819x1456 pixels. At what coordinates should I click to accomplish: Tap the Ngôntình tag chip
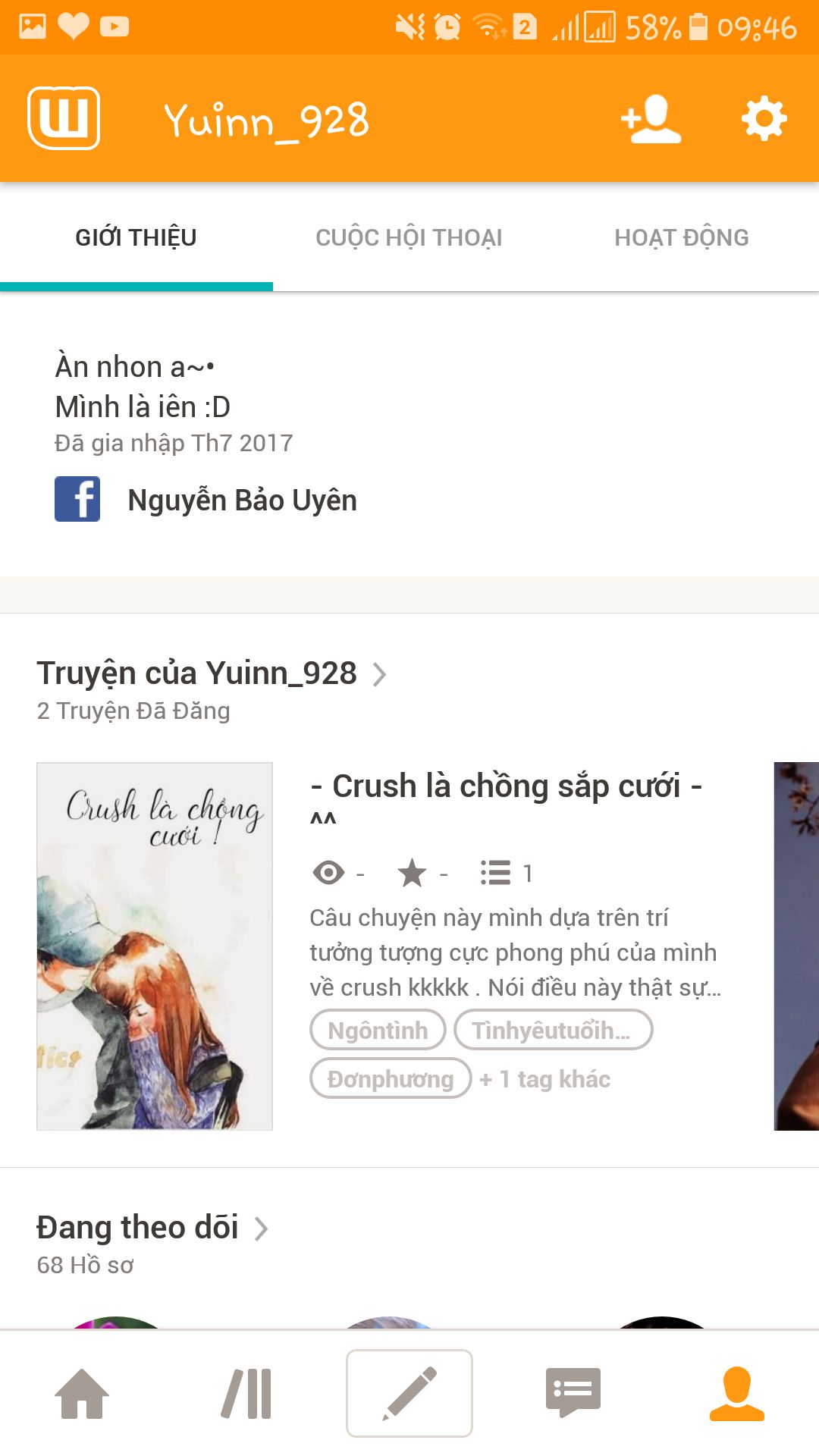click(378, 1030)
